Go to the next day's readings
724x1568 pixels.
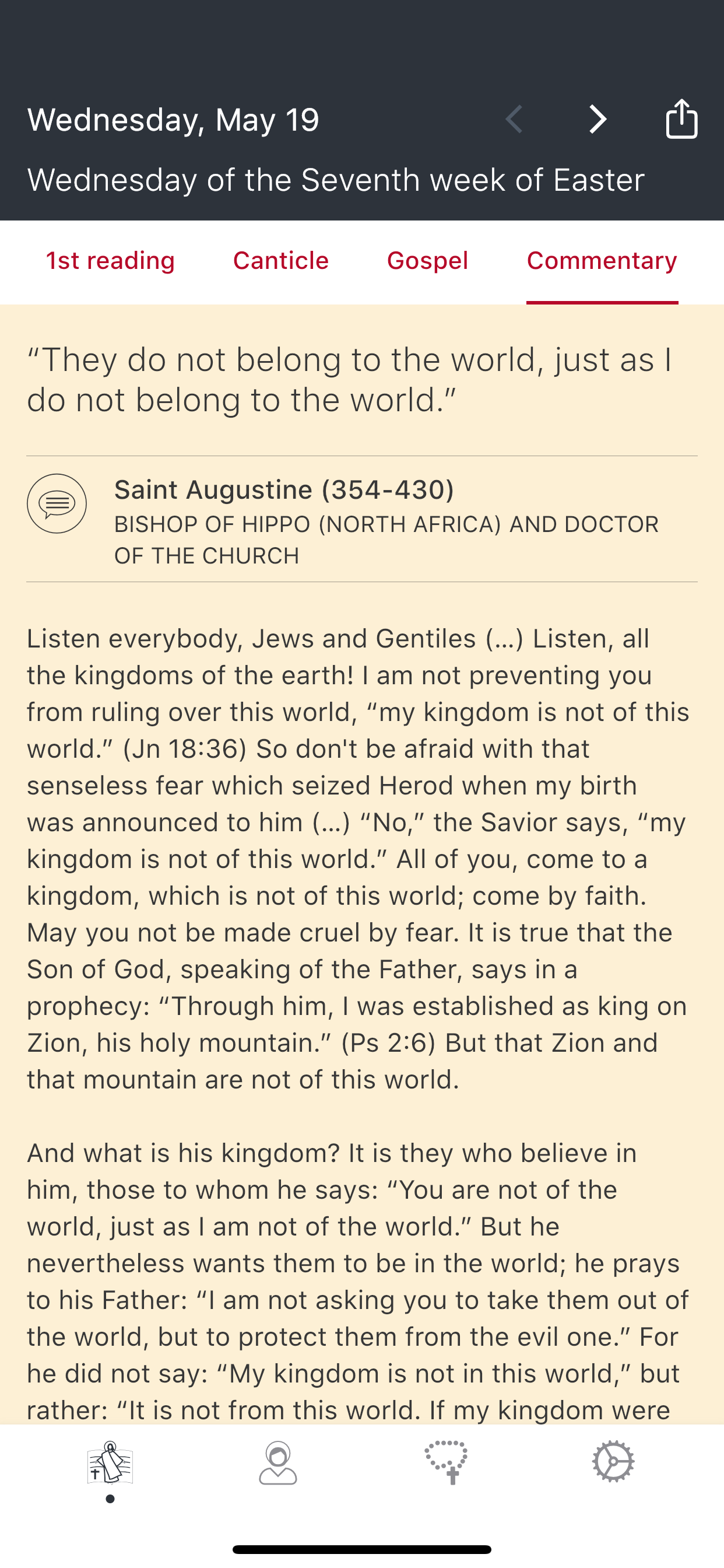point(598,118)
